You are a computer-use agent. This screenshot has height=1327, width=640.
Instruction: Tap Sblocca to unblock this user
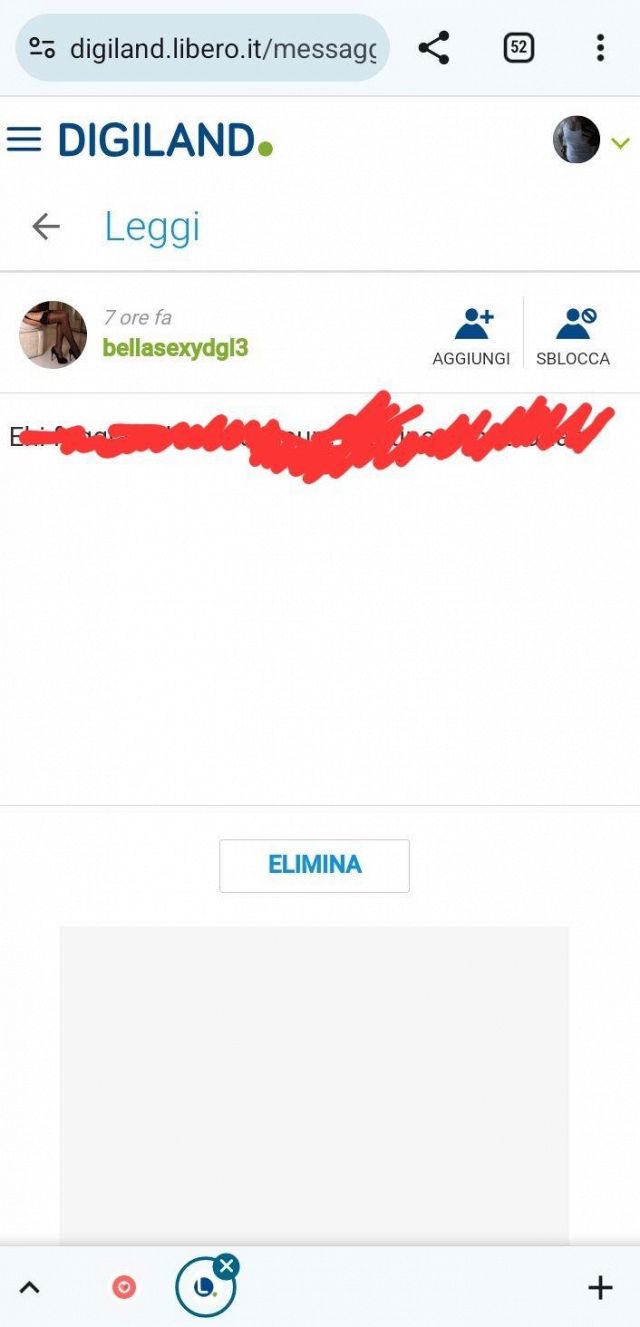coord(573,336)
